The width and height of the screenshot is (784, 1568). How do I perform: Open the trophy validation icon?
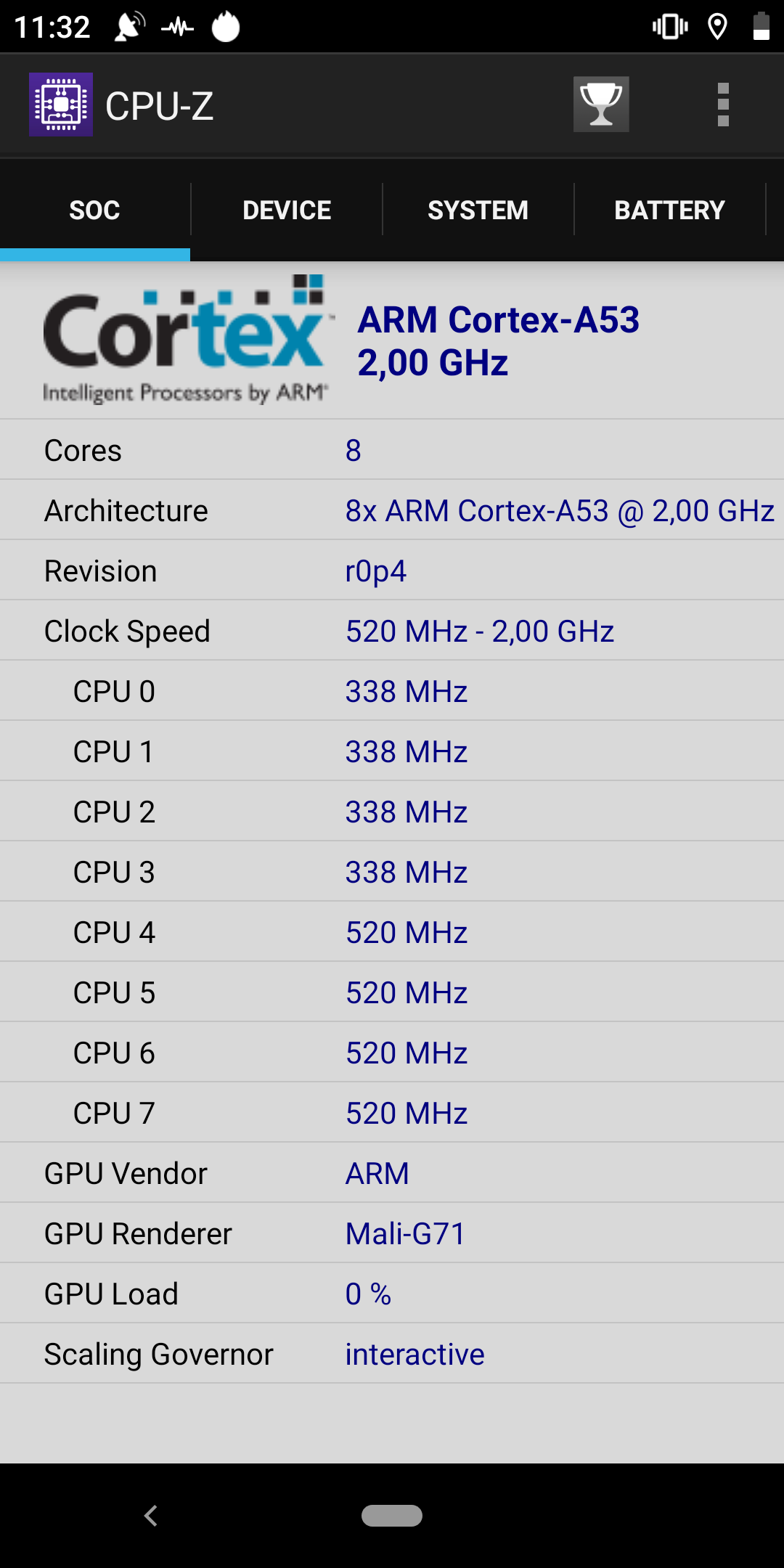(x=601, y=105)
